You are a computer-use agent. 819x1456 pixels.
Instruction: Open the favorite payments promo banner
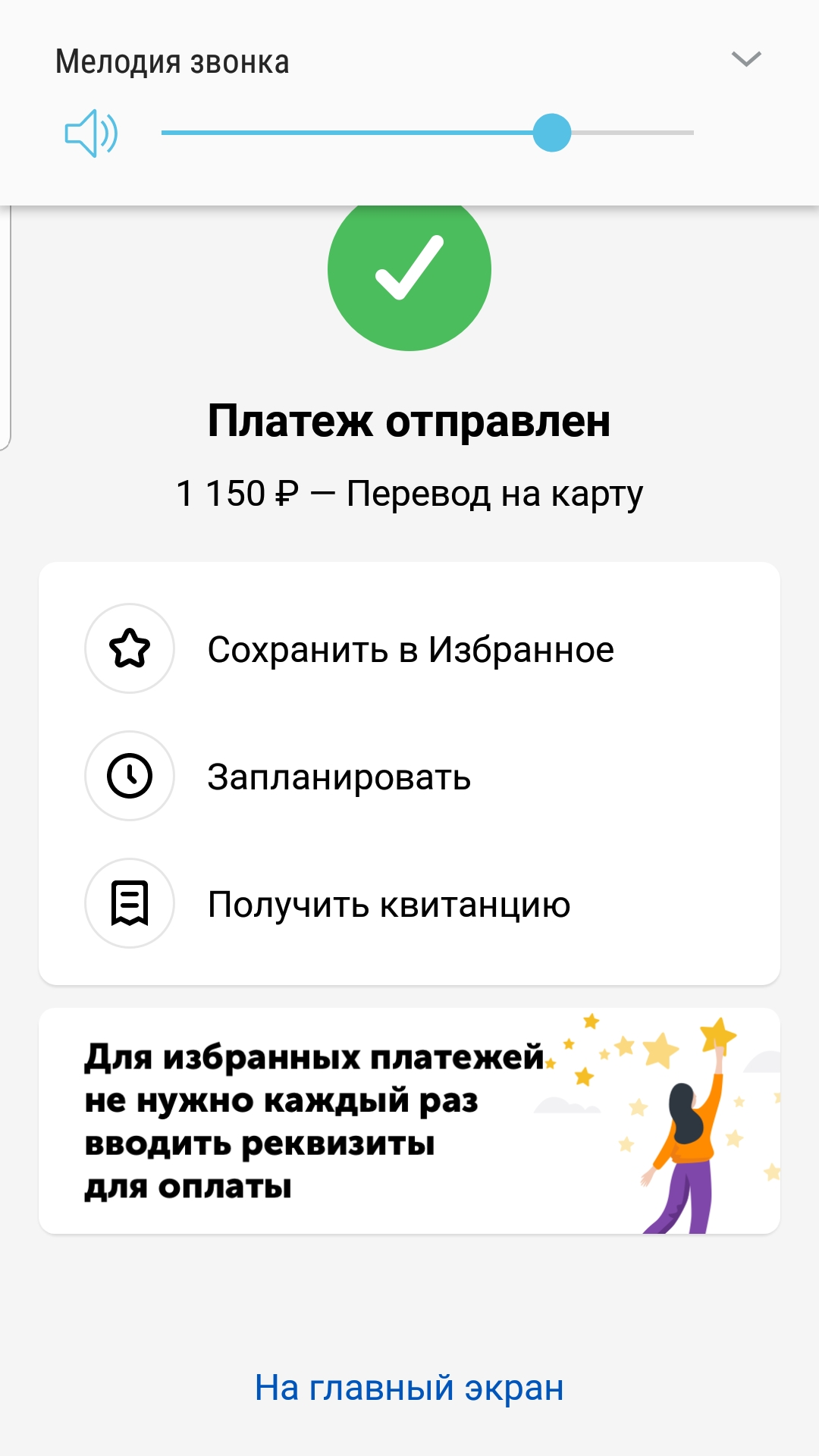click(409, 1121)
